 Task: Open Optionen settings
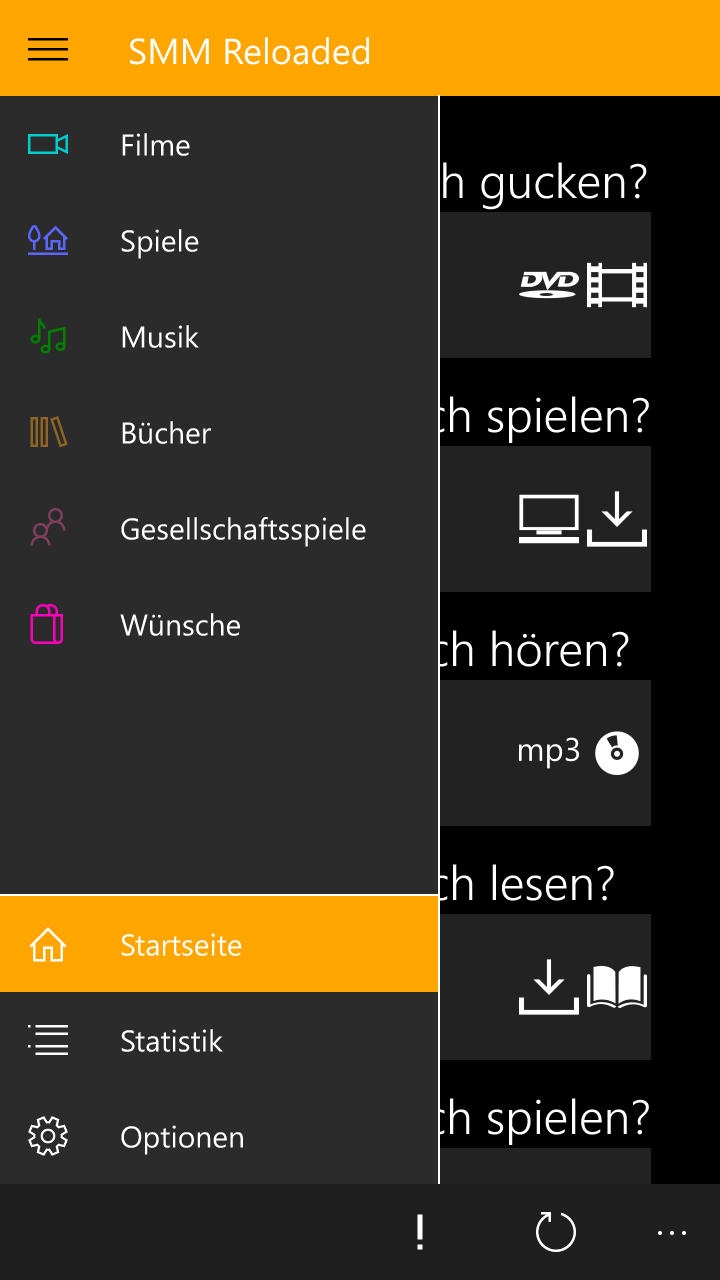pos(219,1137)
